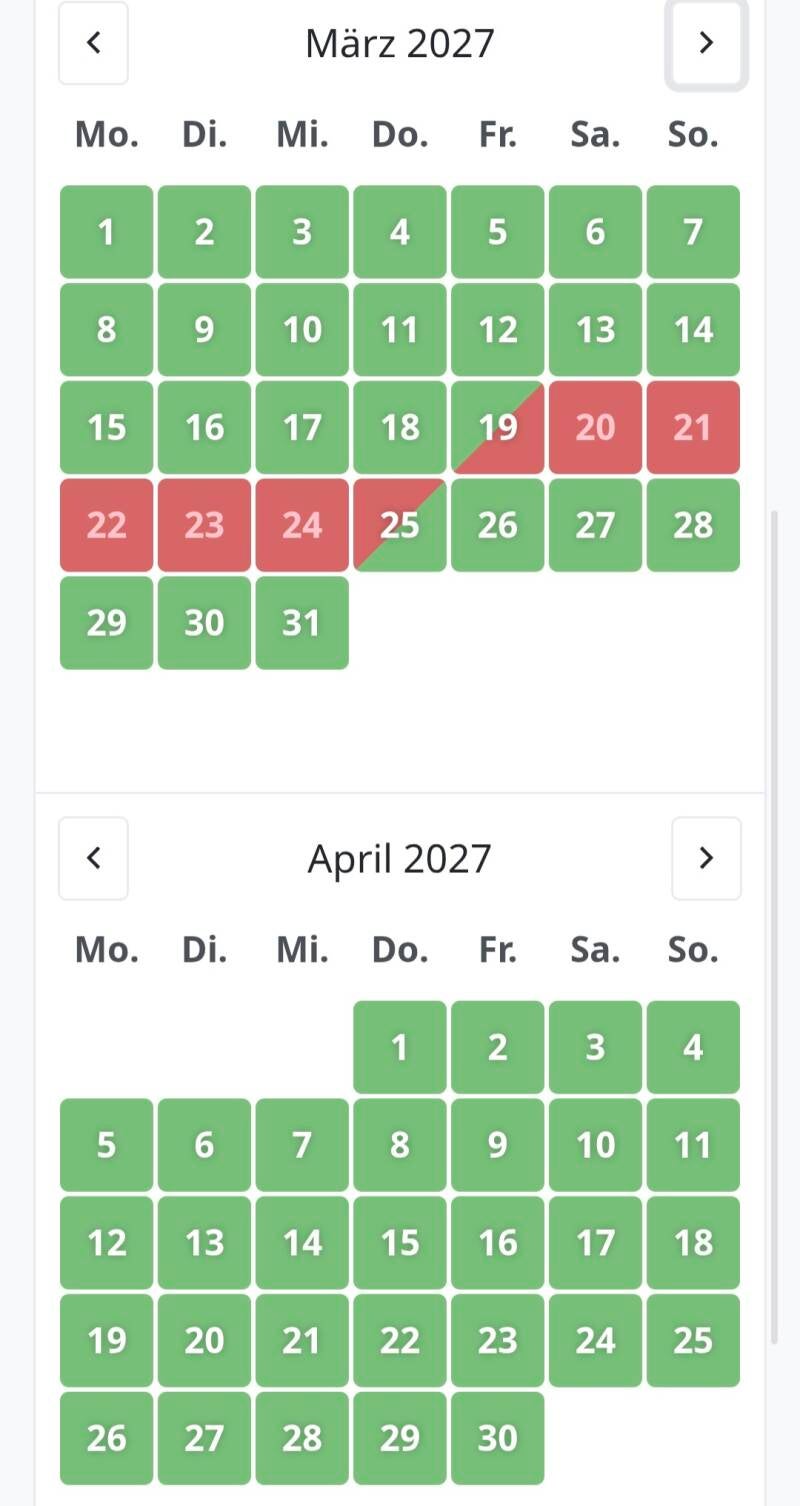Viewport: 800px width, 1506px height.
Task: Select the half-booked 25 März
Action: pos(400,525)
